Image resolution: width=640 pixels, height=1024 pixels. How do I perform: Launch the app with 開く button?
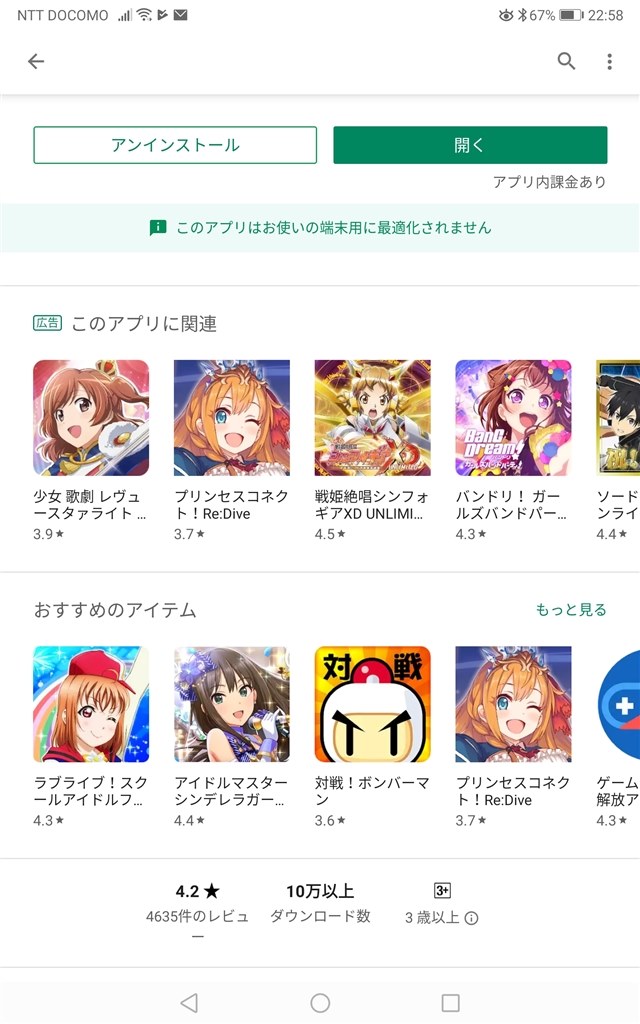[470, 145]
